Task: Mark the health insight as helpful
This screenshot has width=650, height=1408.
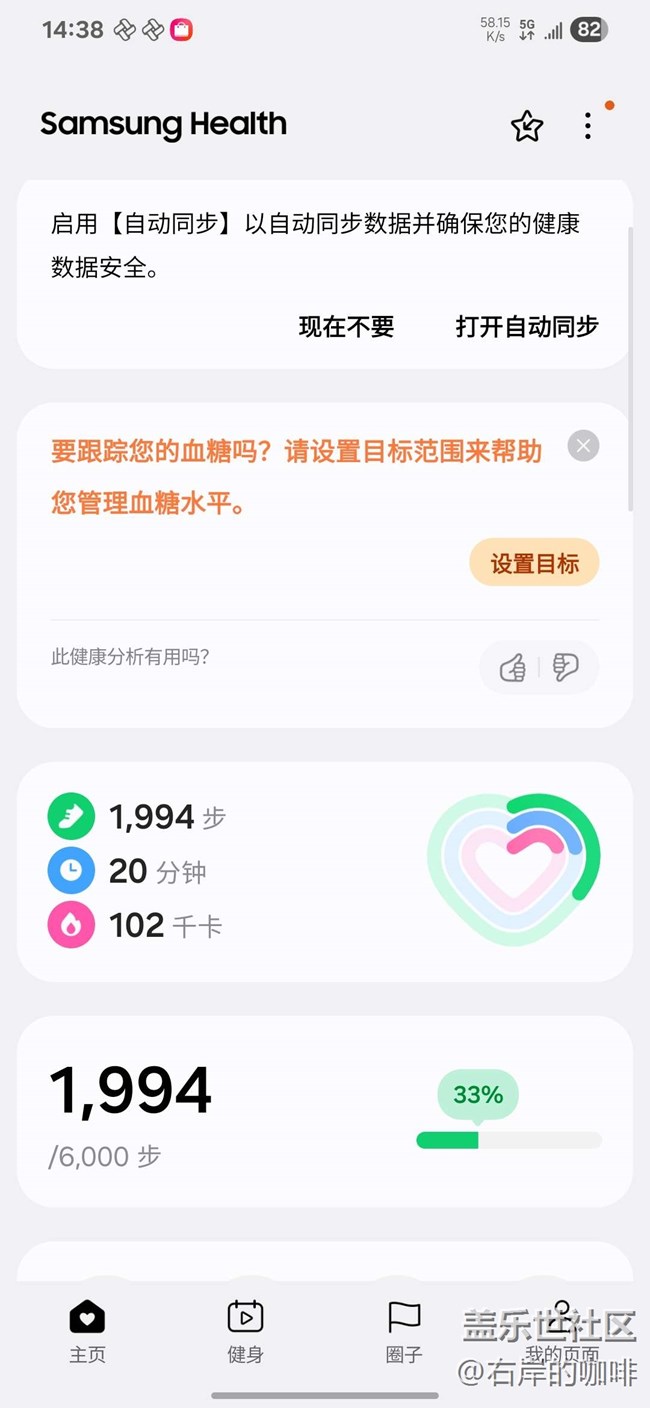Action: point(513,667)
